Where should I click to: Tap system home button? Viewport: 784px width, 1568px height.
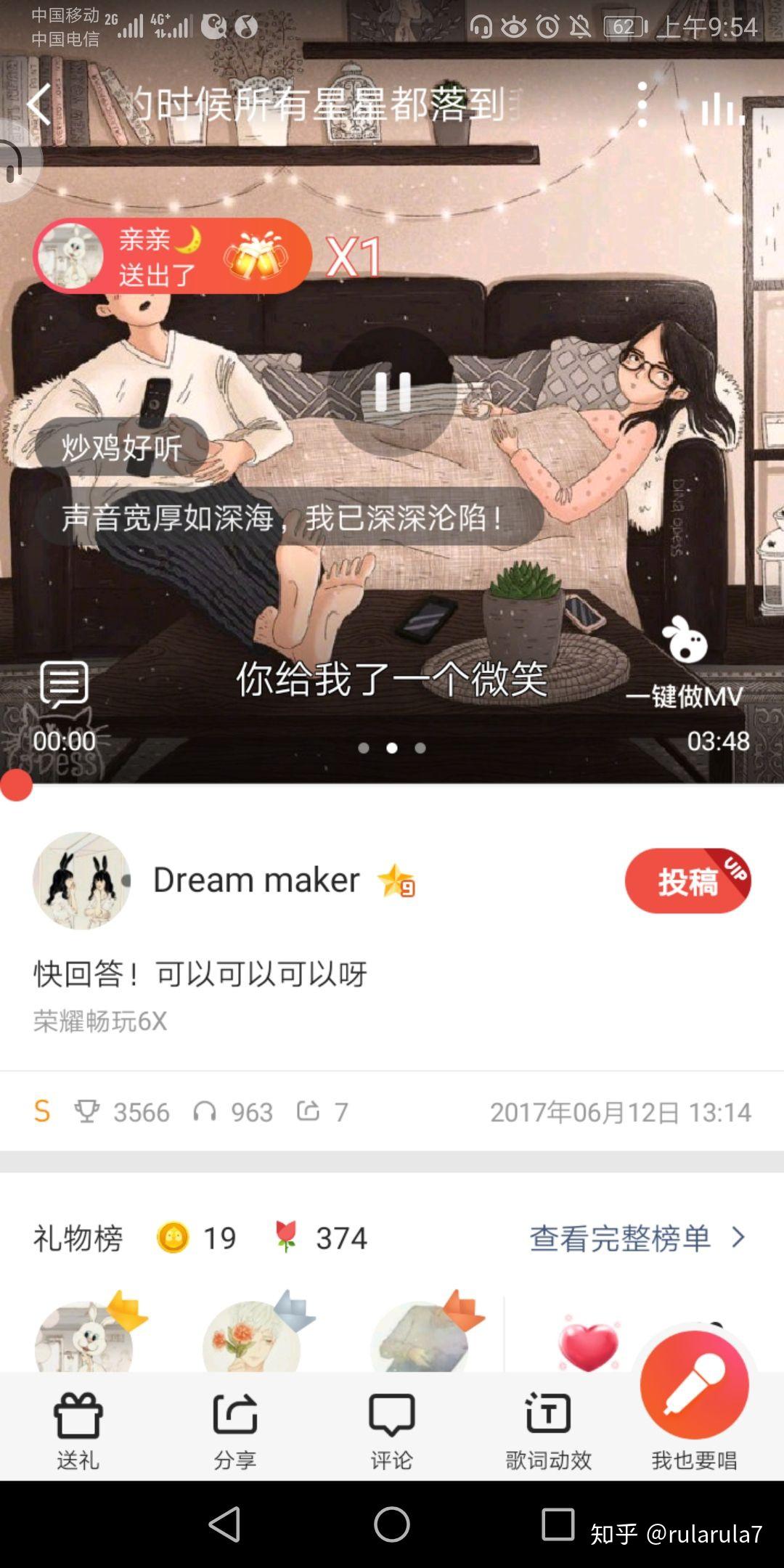coord(391,1524)
